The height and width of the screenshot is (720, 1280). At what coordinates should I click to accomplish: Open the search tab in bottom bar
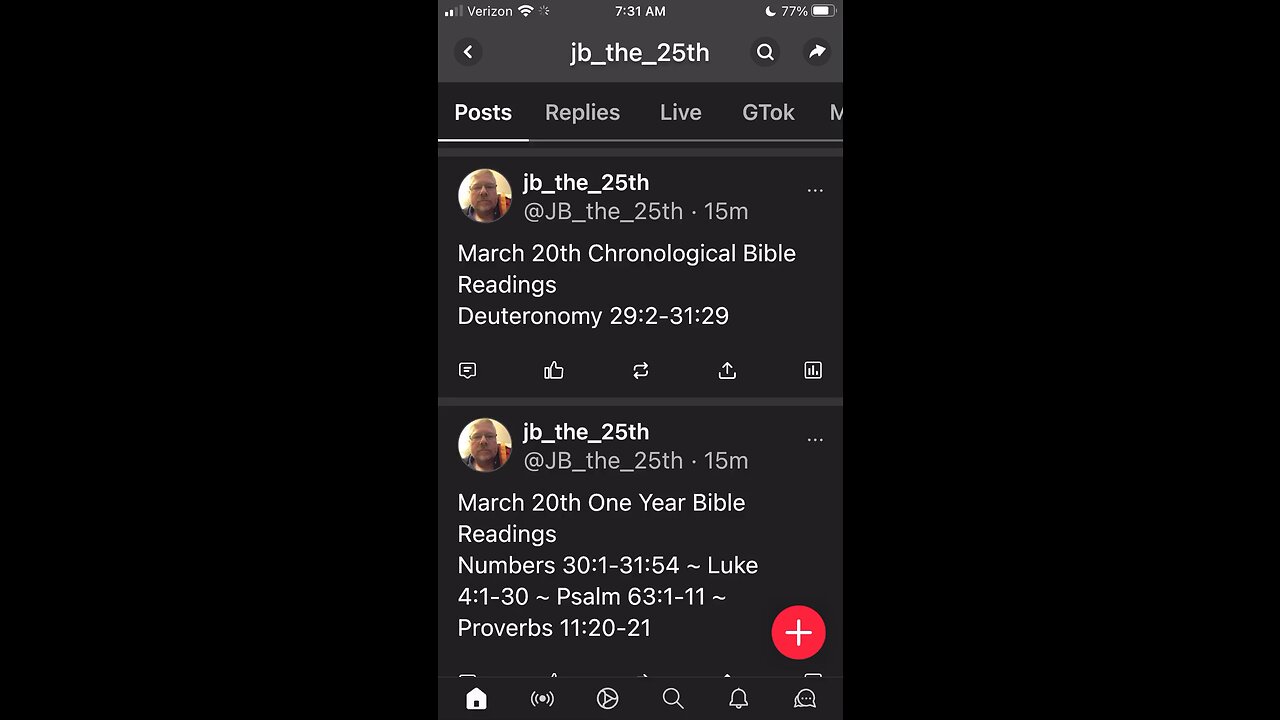point(673,699)
